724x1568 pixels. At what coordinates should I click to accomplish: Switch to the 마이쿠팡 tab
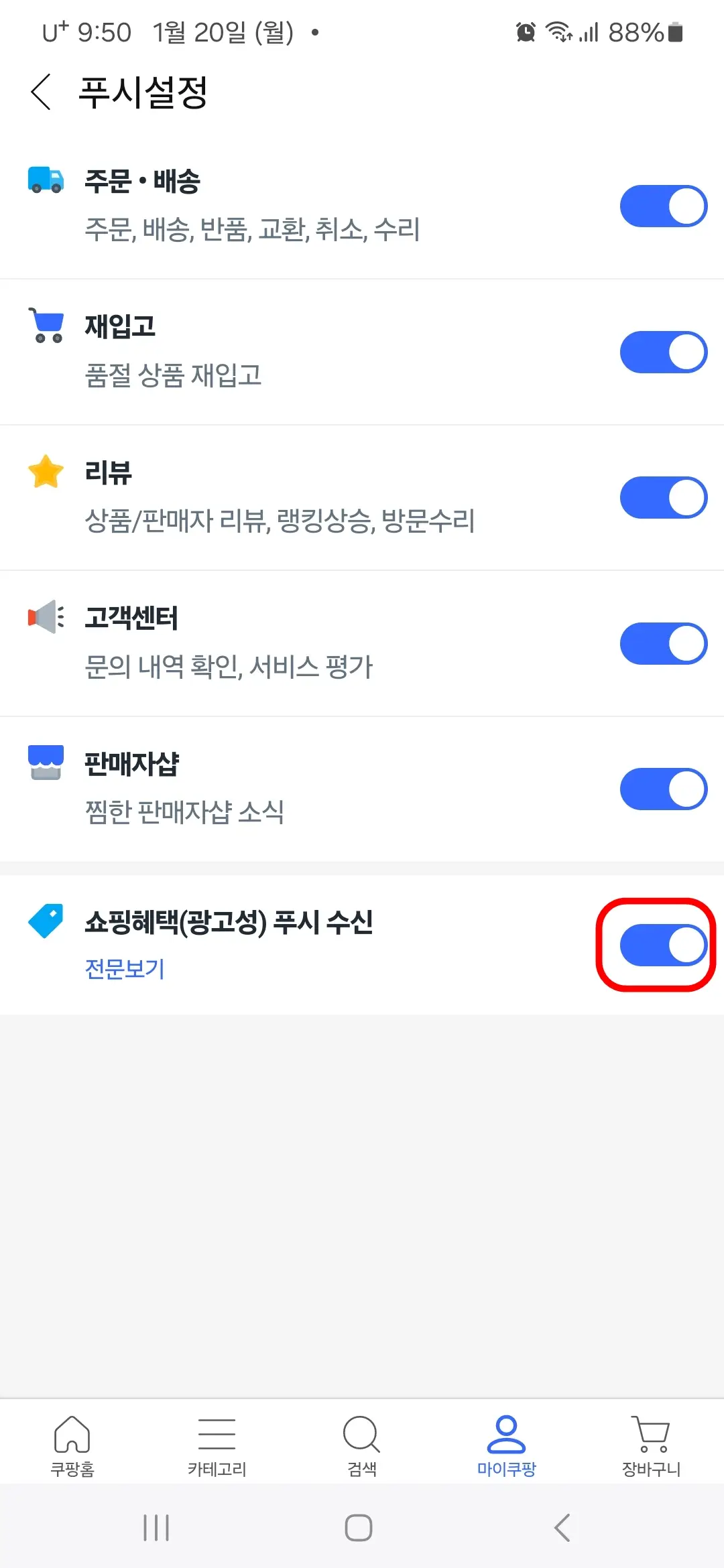(x=506, y=1444)
